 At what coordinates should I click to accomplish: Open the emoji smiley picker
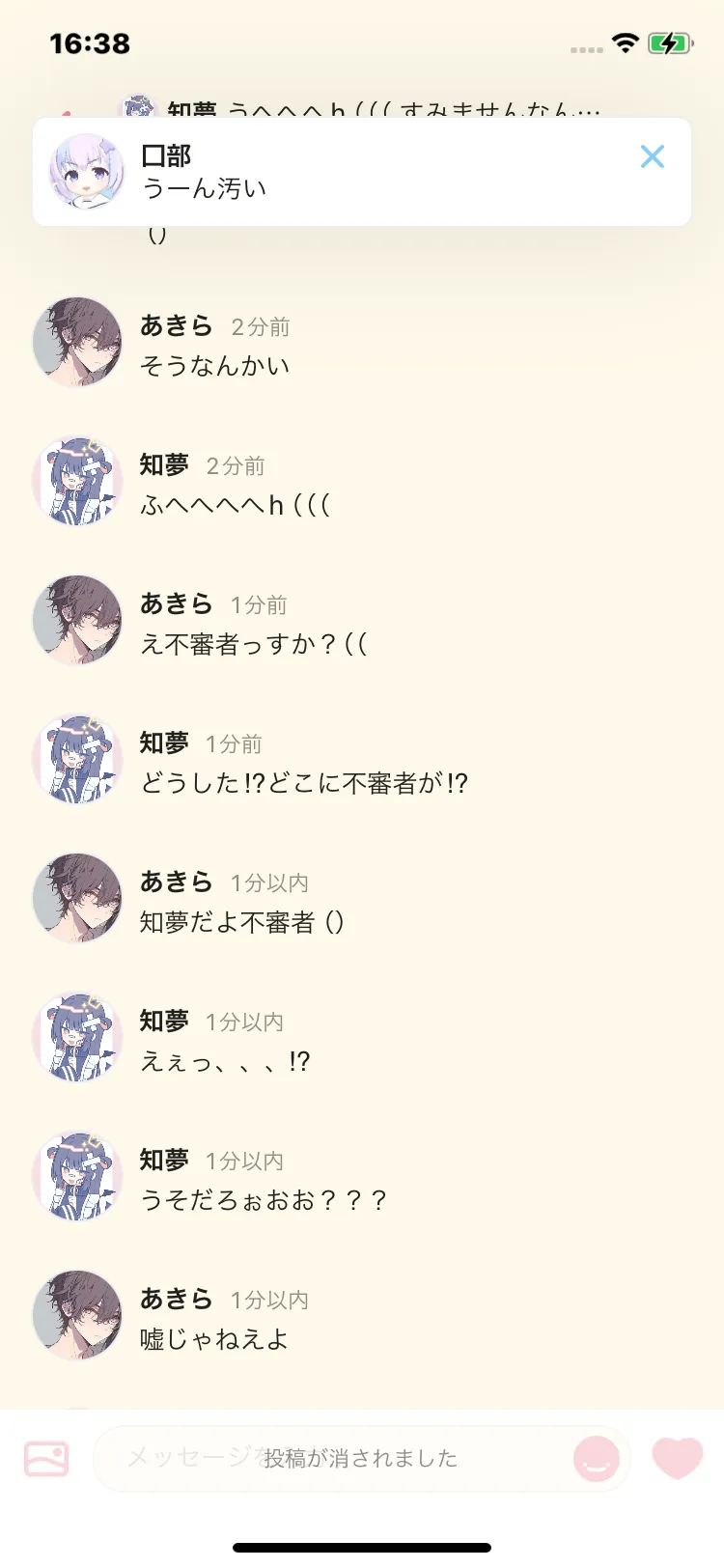click(x=597, y=1459)
